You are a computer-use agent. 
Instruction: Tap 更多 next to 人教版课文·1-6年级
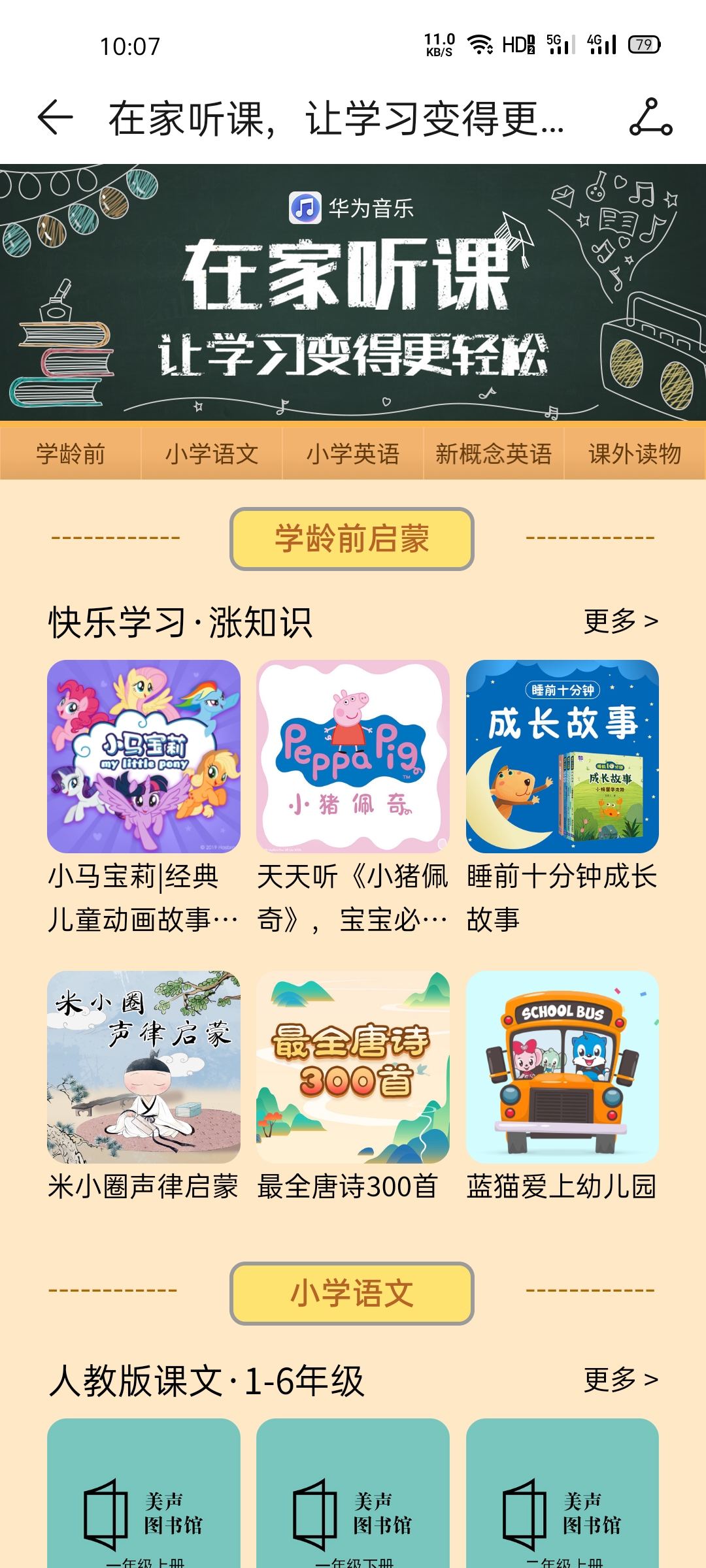click(x=621, y=1379)
